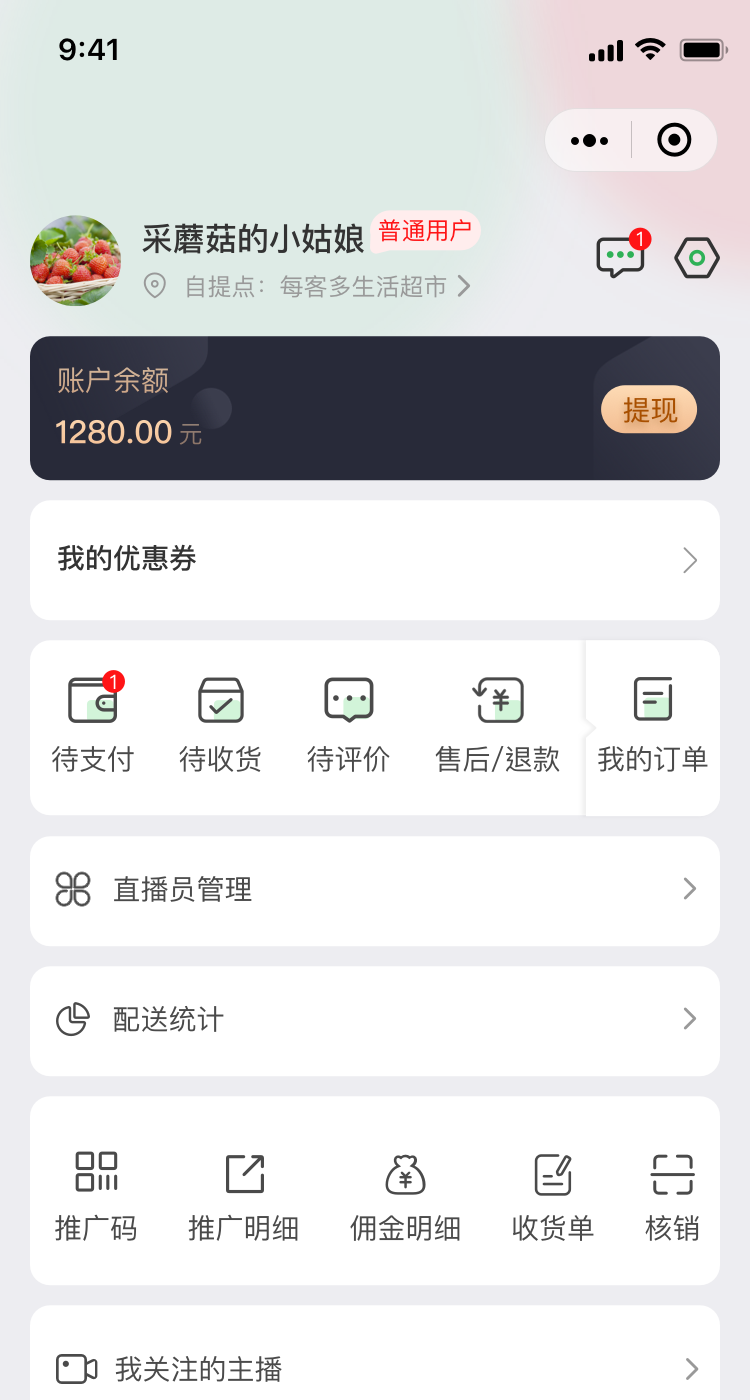Open 我的优惠券 coupons row
The height and width of the screenshot is (1400, 750).
pos(375,560)
